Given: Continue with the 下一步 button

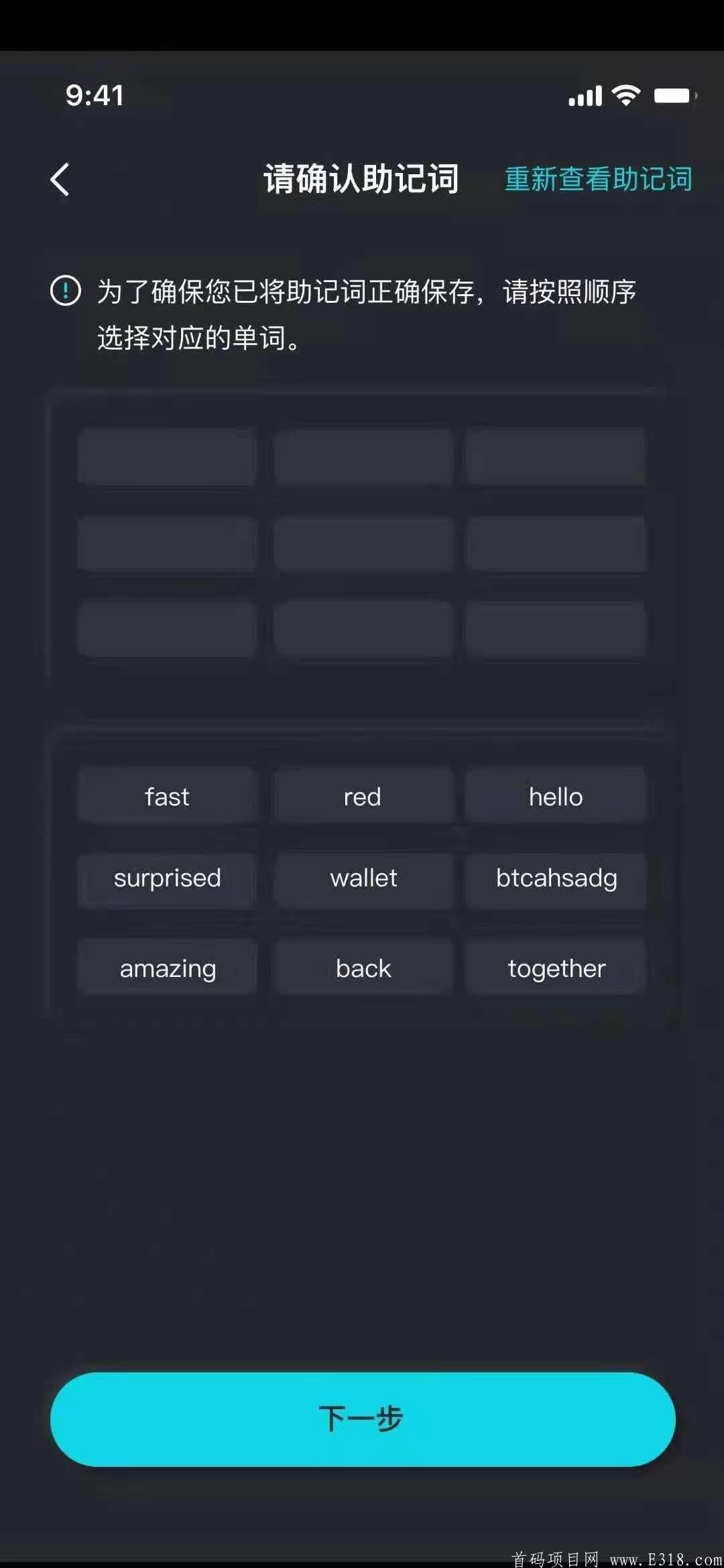Looking at the screenshot, I should click(x=362, y=1419).
